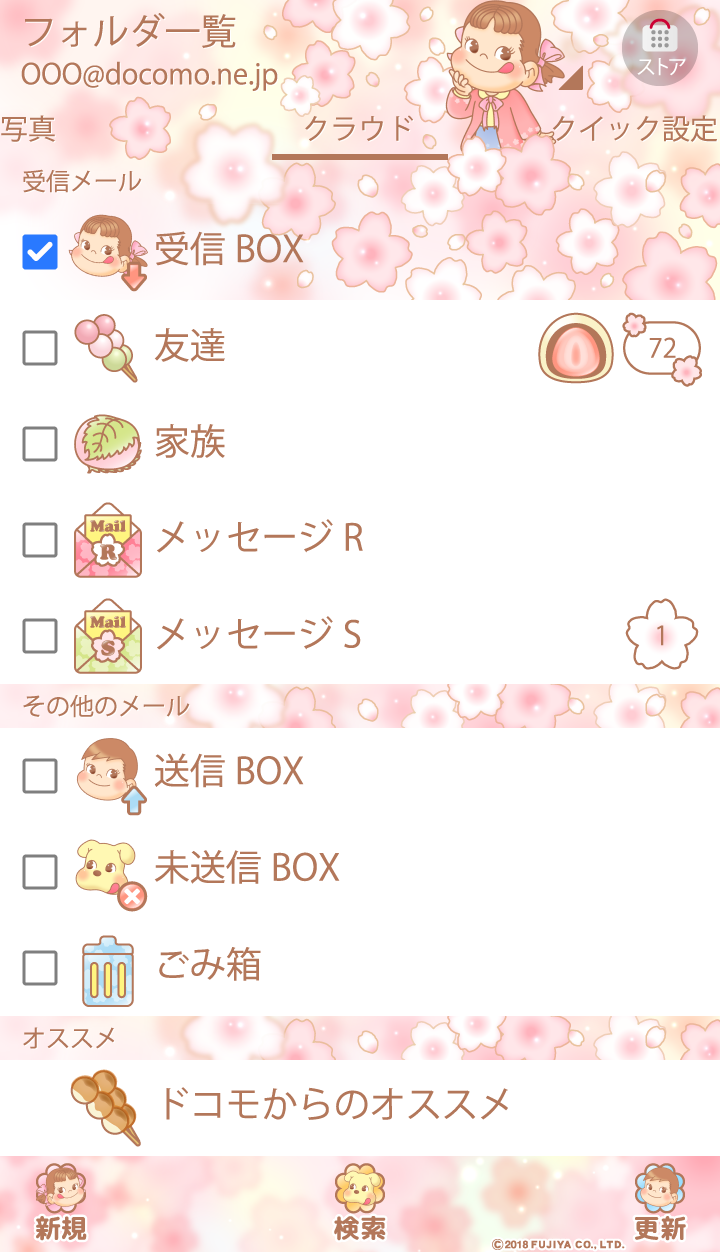Refresh mail with 更新

(659, 1204)
